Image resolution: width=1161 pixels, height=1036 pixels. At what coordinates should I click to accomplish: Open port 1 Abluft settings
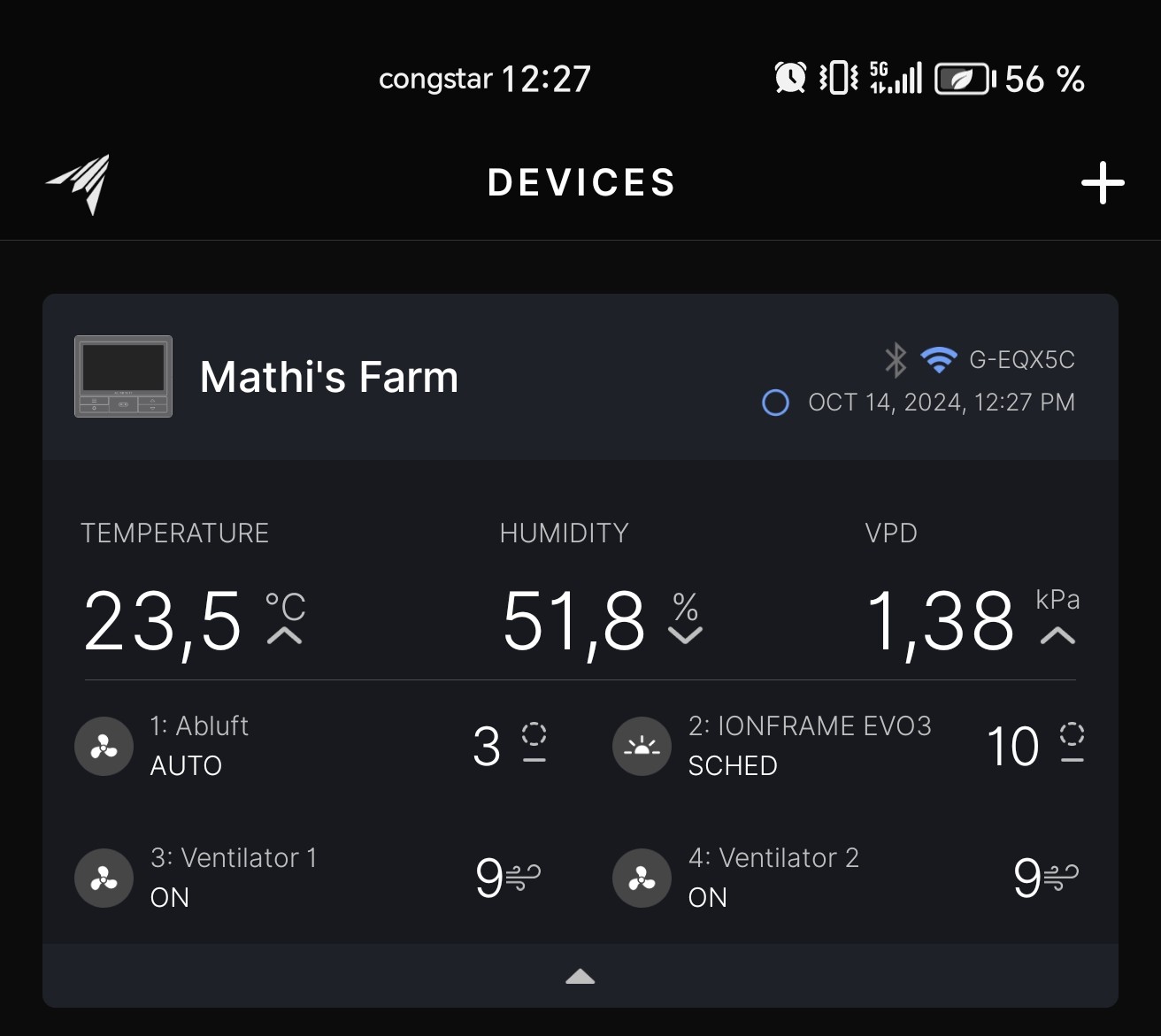point(310,746)
